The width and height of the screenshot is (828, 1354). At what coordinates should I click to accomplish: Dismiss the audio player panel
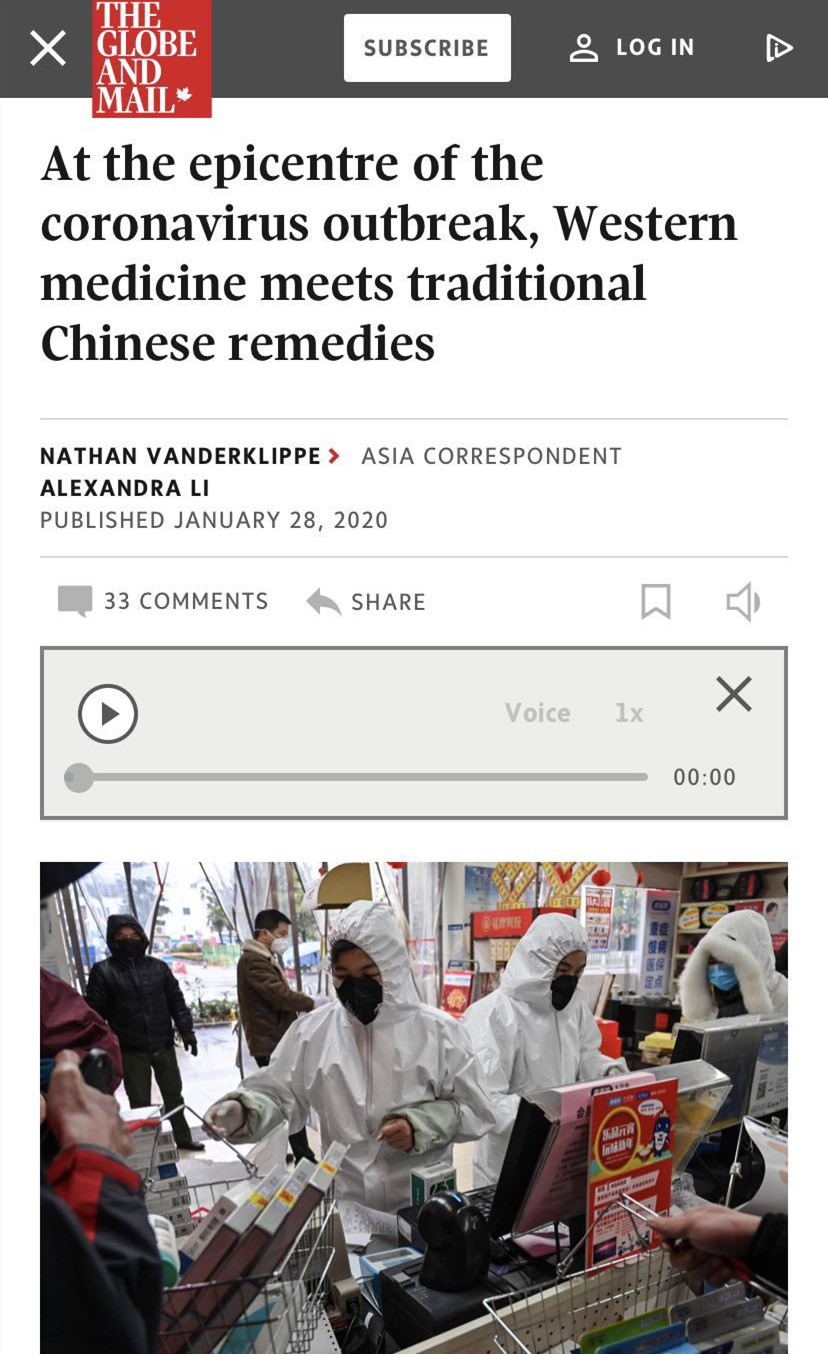click(733, 693)
